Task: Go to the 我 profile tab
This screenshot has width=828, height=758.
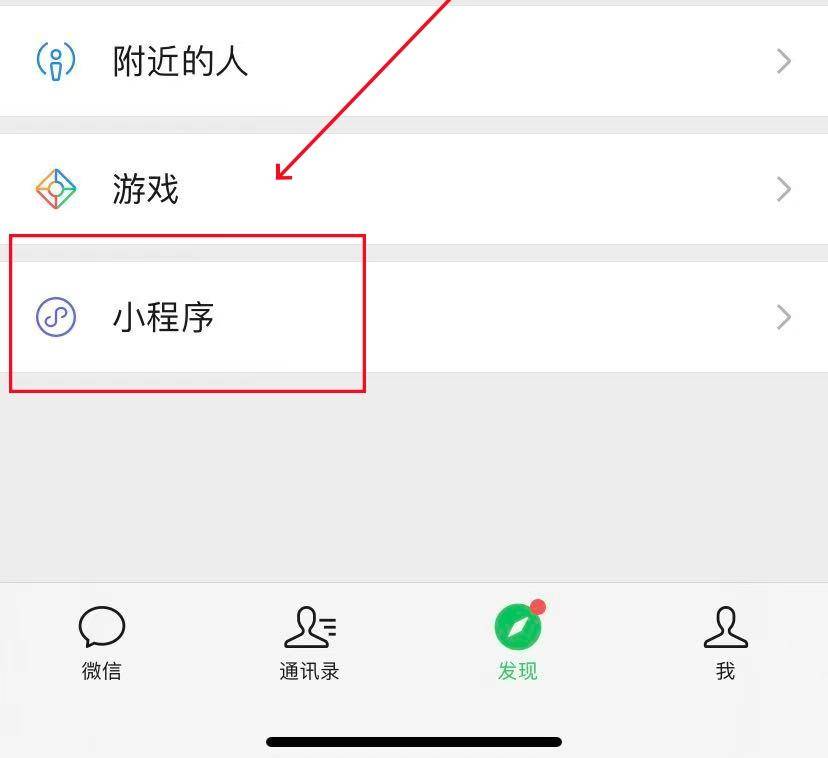Action: (x=725, y=643)
